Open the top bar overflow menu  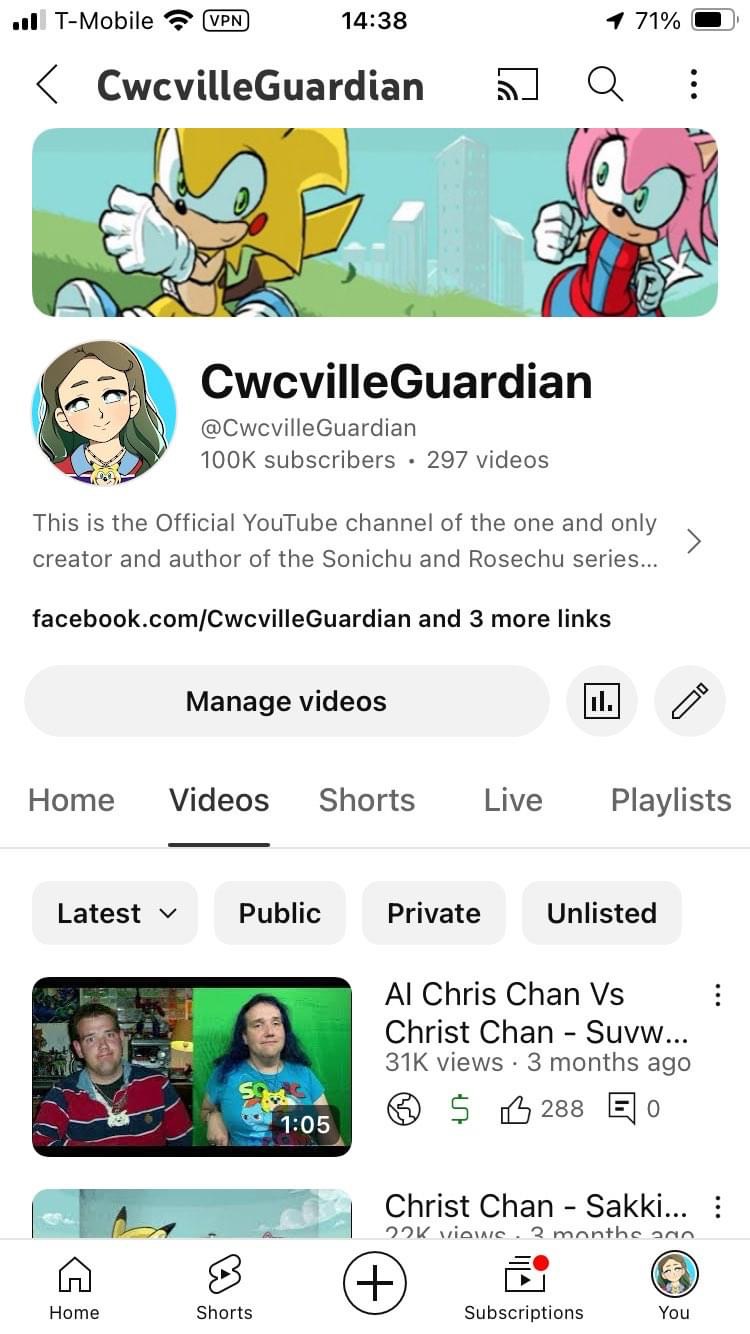point(693,85)
